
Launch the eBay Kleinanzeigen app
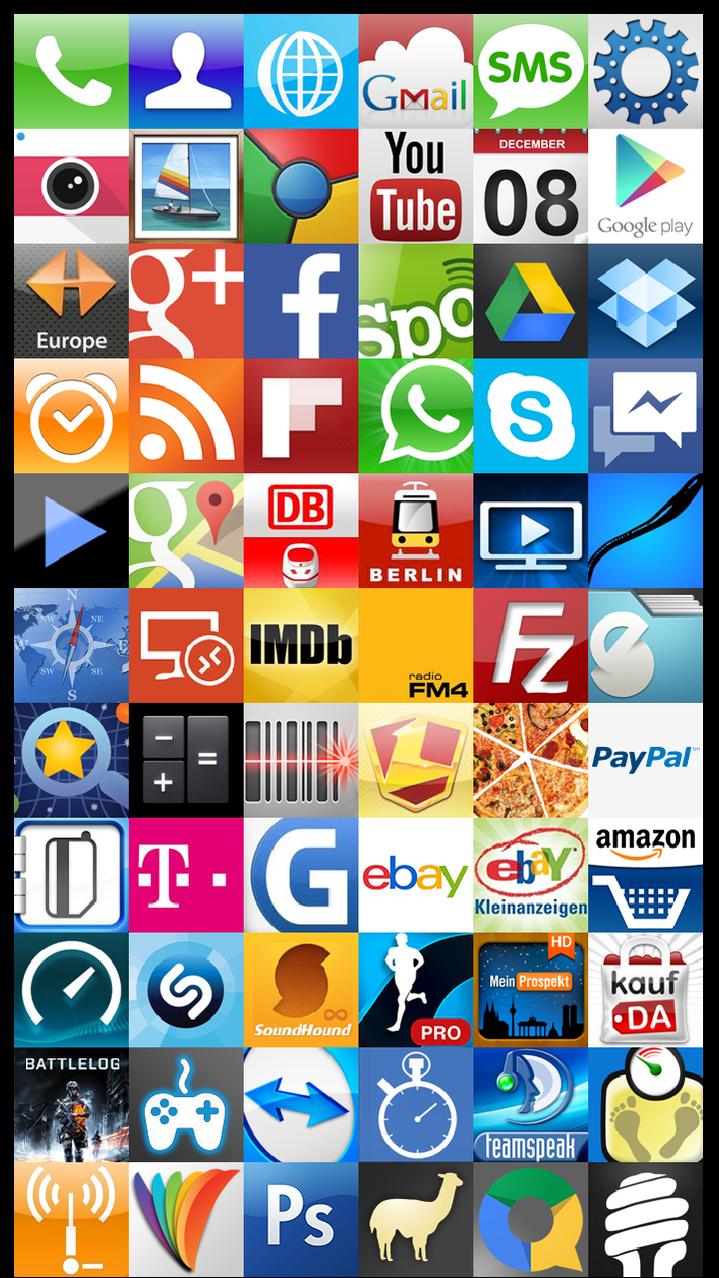(530, 876)
